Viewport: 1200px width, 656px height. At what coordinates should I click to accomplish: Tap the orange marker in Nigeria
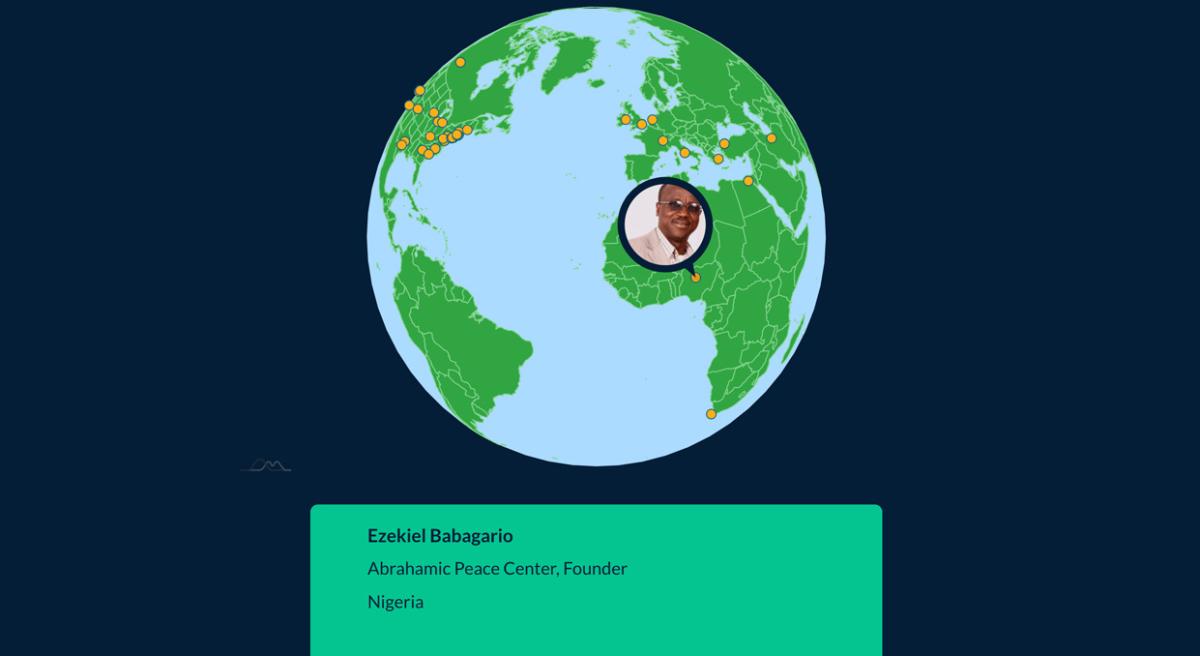click(x=696, y=278)
